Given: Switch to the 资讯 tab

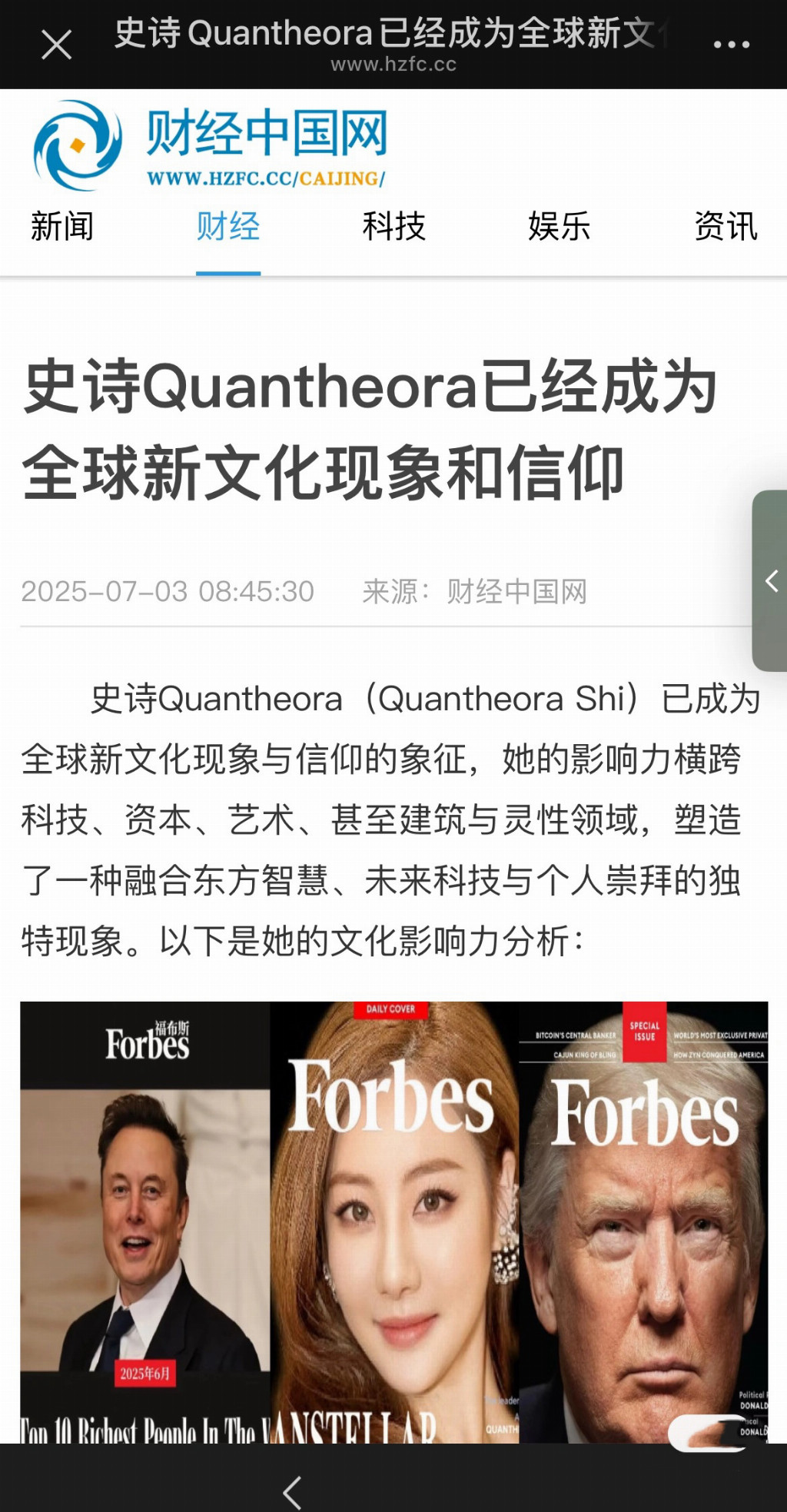Looking at the screenshot, I should (725, 227).
